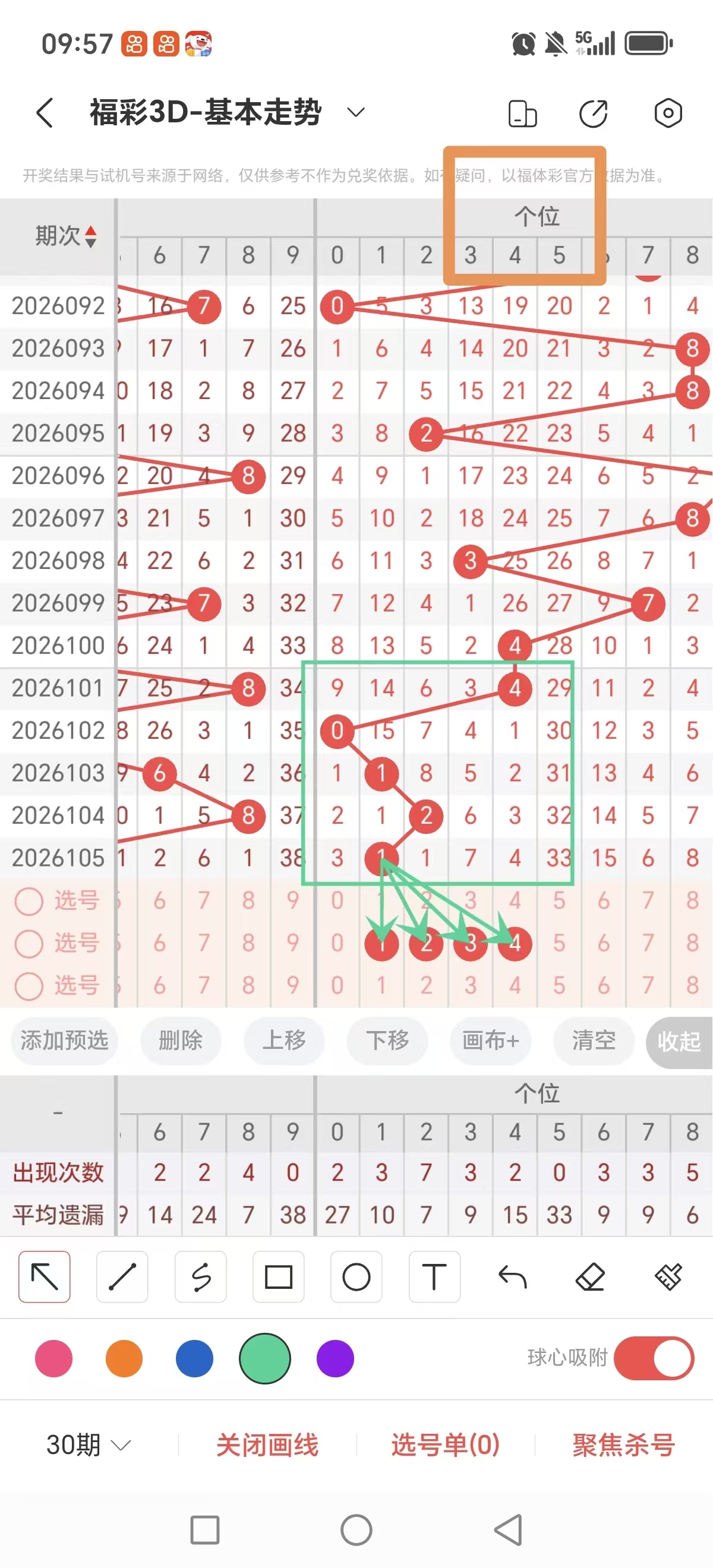
Task: Toggle the 期次 column sort arrows
Action: [90, 238]
